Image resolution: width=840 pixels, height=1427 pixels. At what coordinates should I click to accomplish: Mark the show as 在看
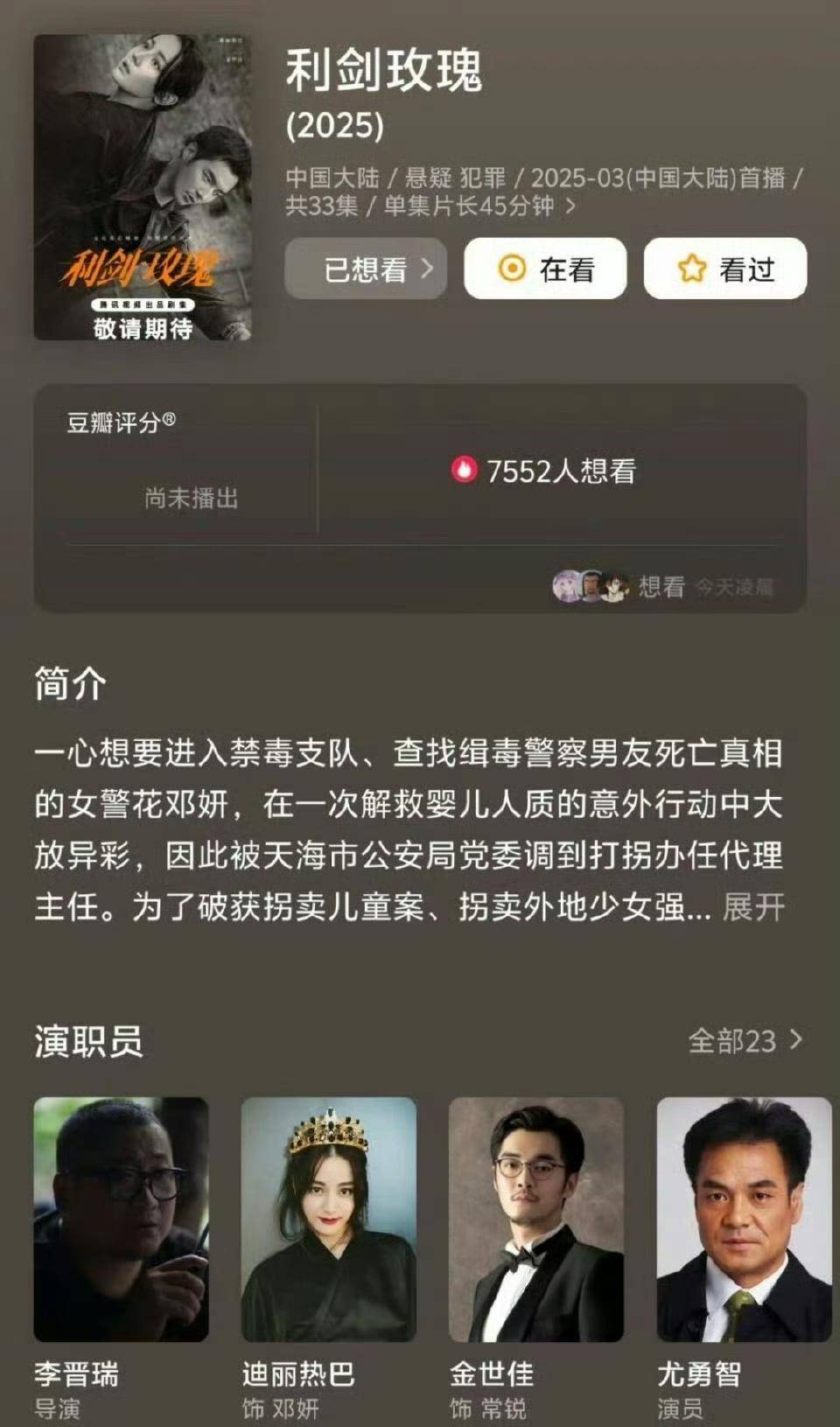coord(545,269)
